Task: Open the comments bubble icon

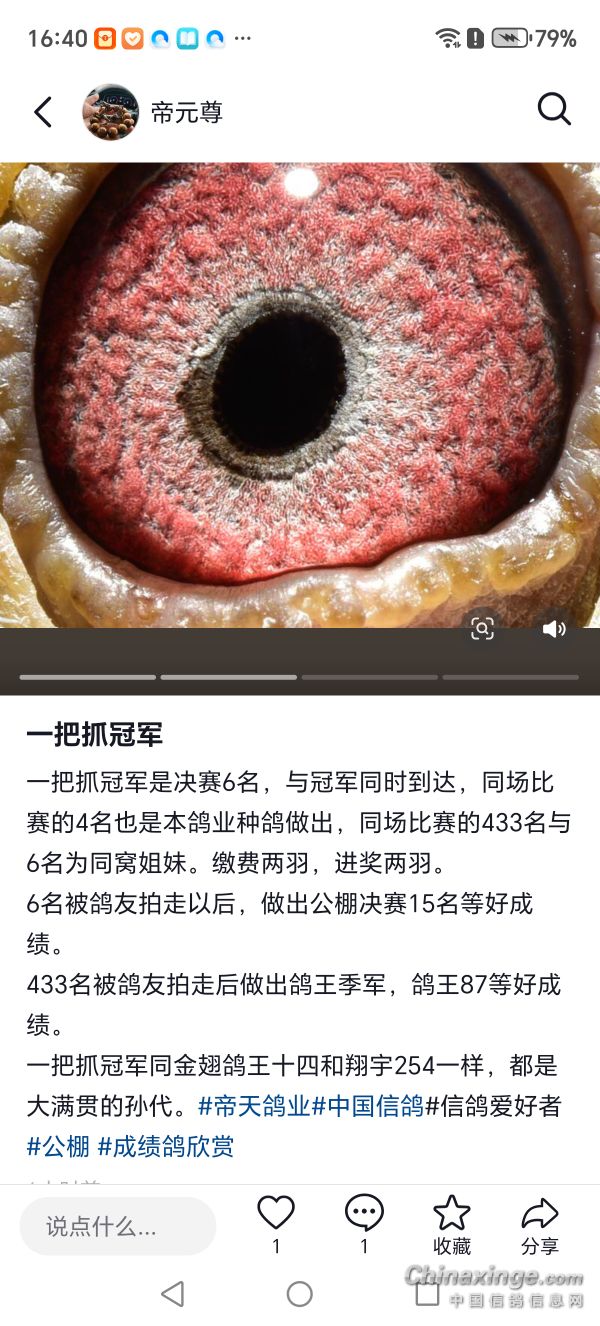Action: click(x=364, y=1214)
